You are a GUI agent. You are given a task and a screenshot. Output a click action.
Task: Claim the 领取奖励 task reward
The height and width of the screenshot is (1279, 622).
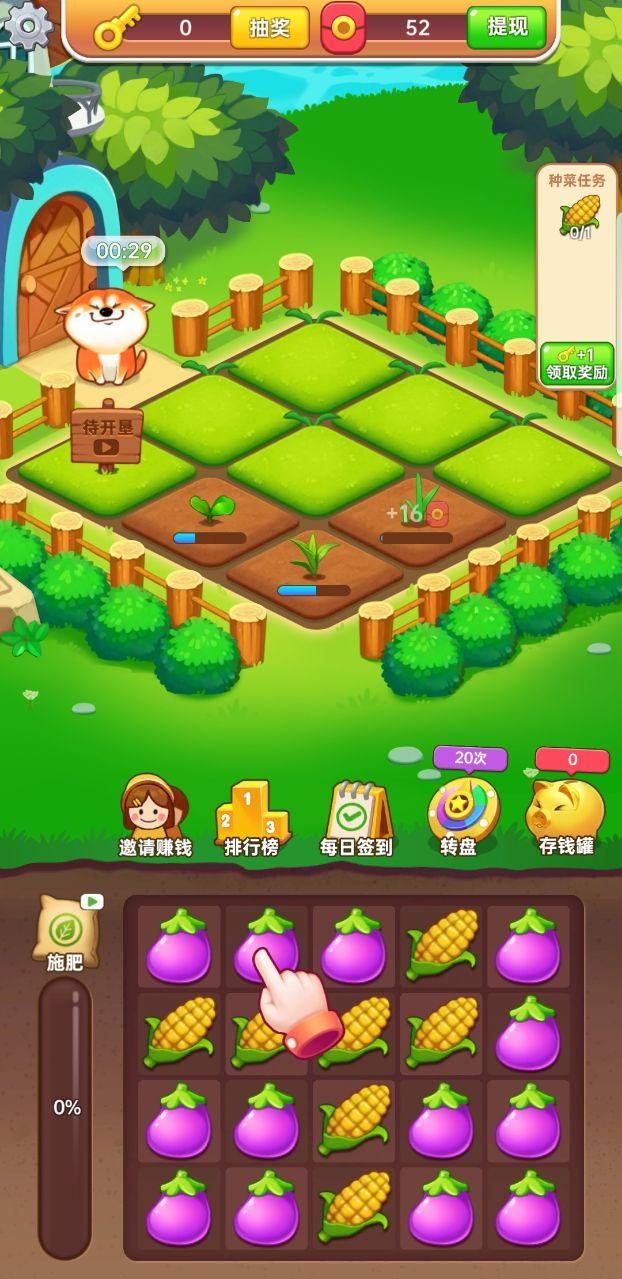(x=577, y=364)
